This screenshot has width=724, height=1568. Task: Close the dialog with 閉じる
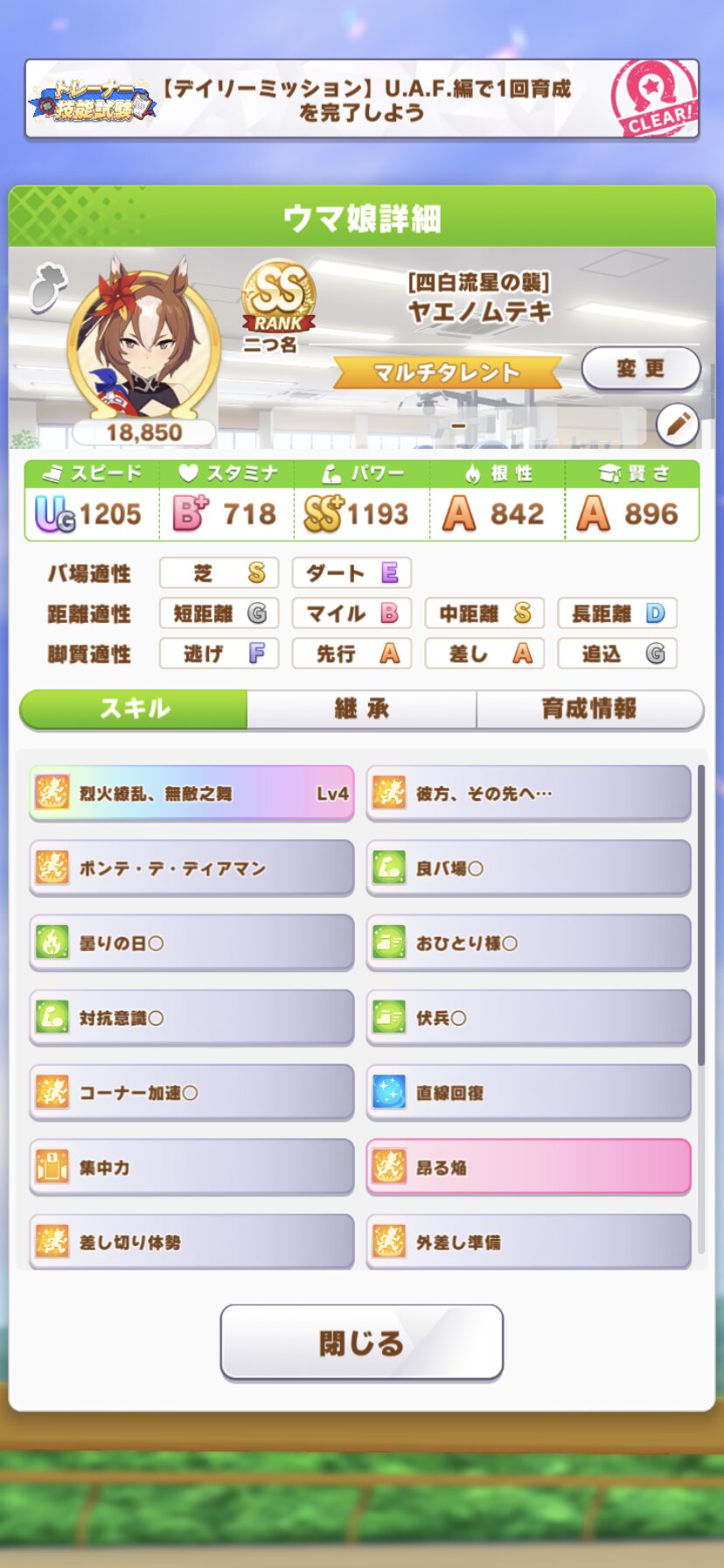[362, 1342]
